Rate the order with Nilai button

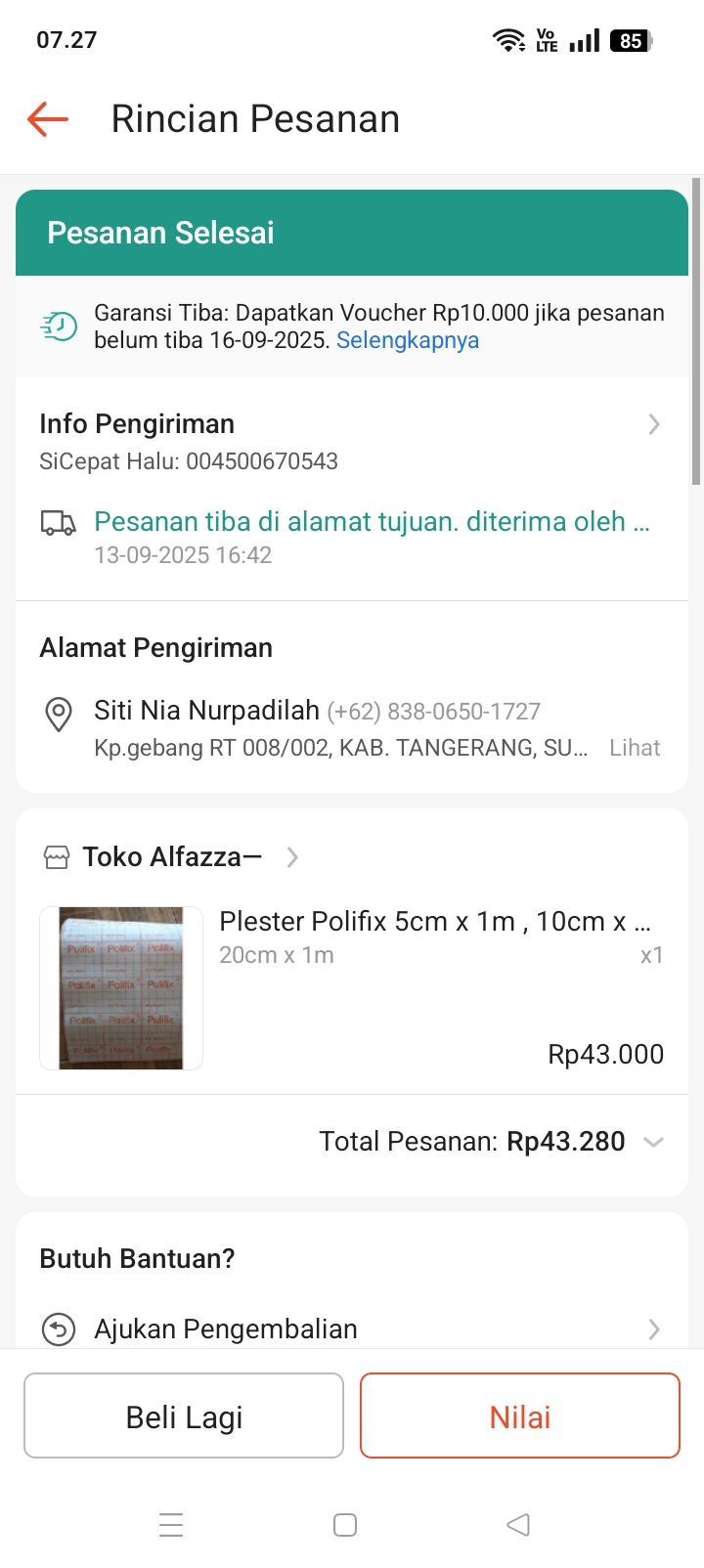point(520,1416)
